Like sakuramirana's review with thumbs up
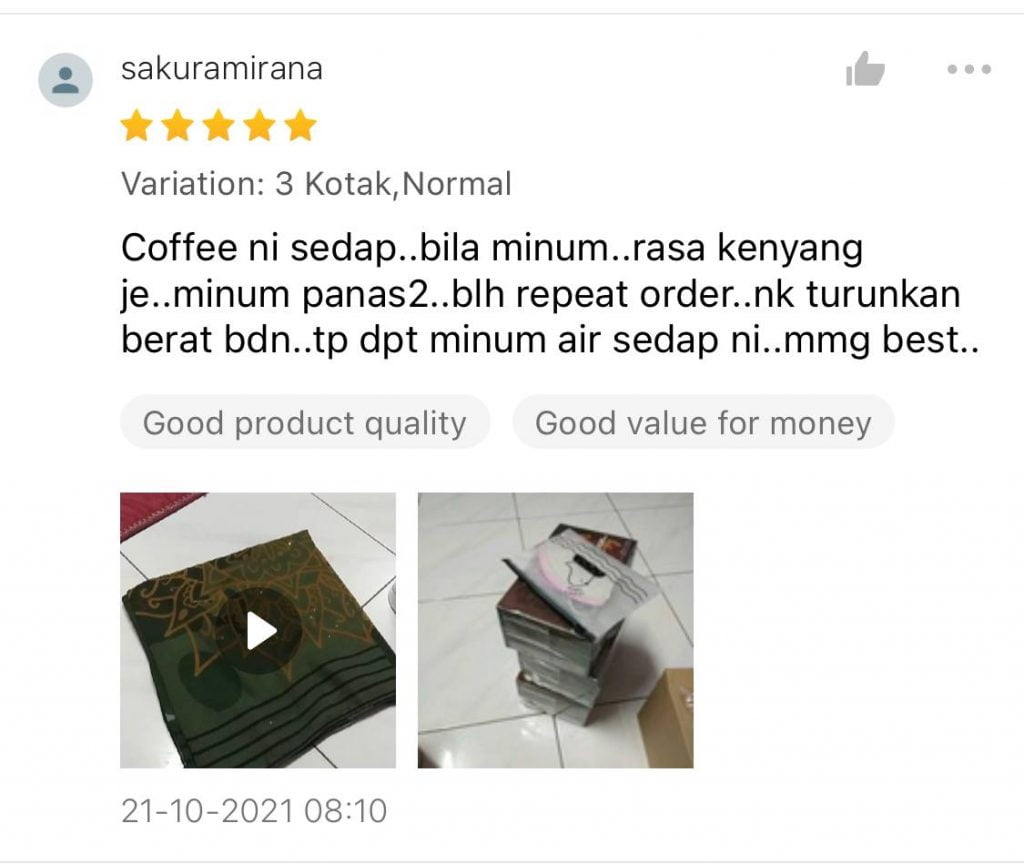 (x=865, y=70)
